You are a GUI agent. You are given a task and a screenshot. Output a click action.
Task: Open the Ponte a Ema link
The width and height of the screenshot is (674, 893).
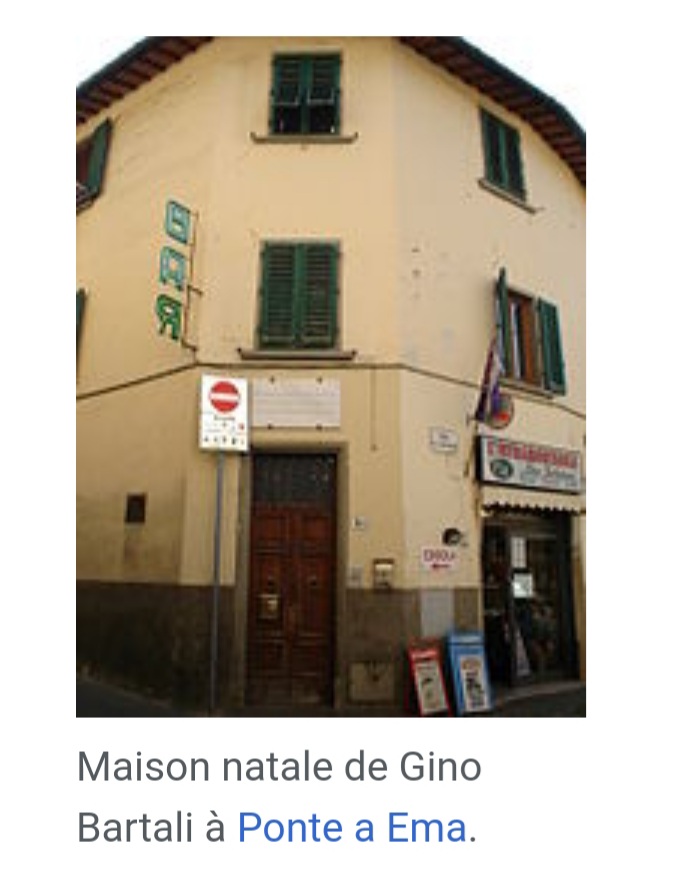coord(352,829)
